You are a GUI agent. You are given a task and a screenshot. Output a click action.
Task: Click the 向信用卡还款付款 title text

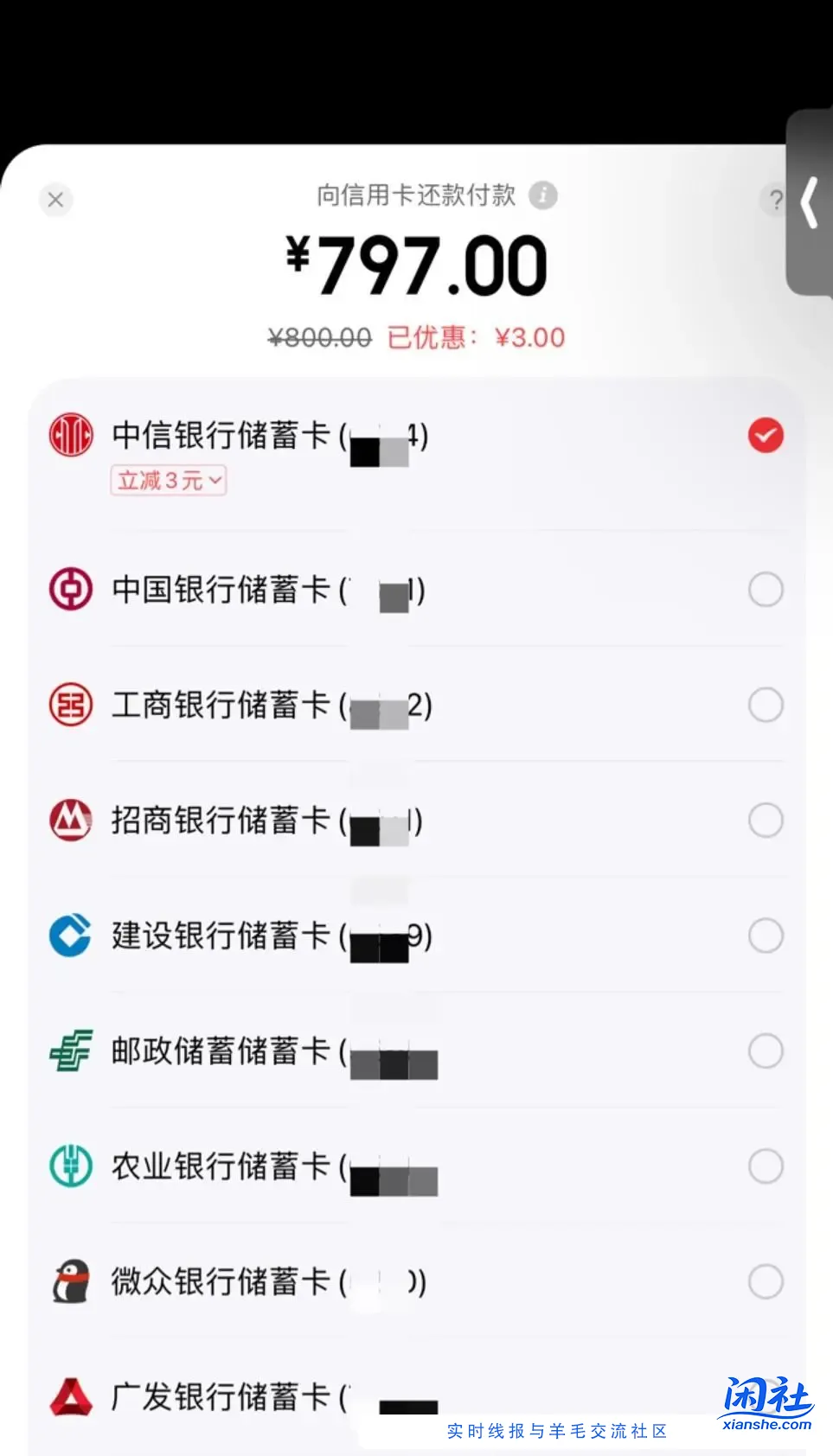click(x=415, y=195)
